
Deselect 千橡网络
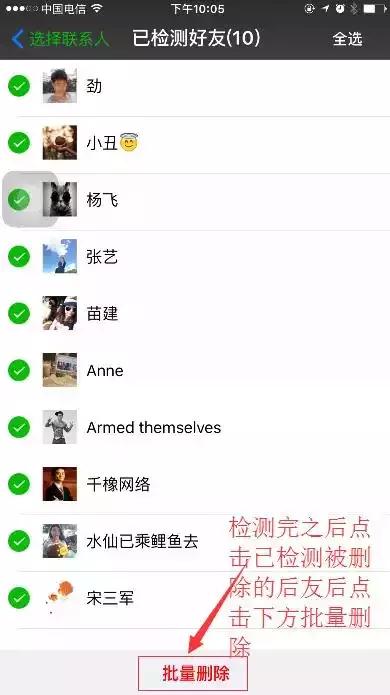[x=19, y=484]
